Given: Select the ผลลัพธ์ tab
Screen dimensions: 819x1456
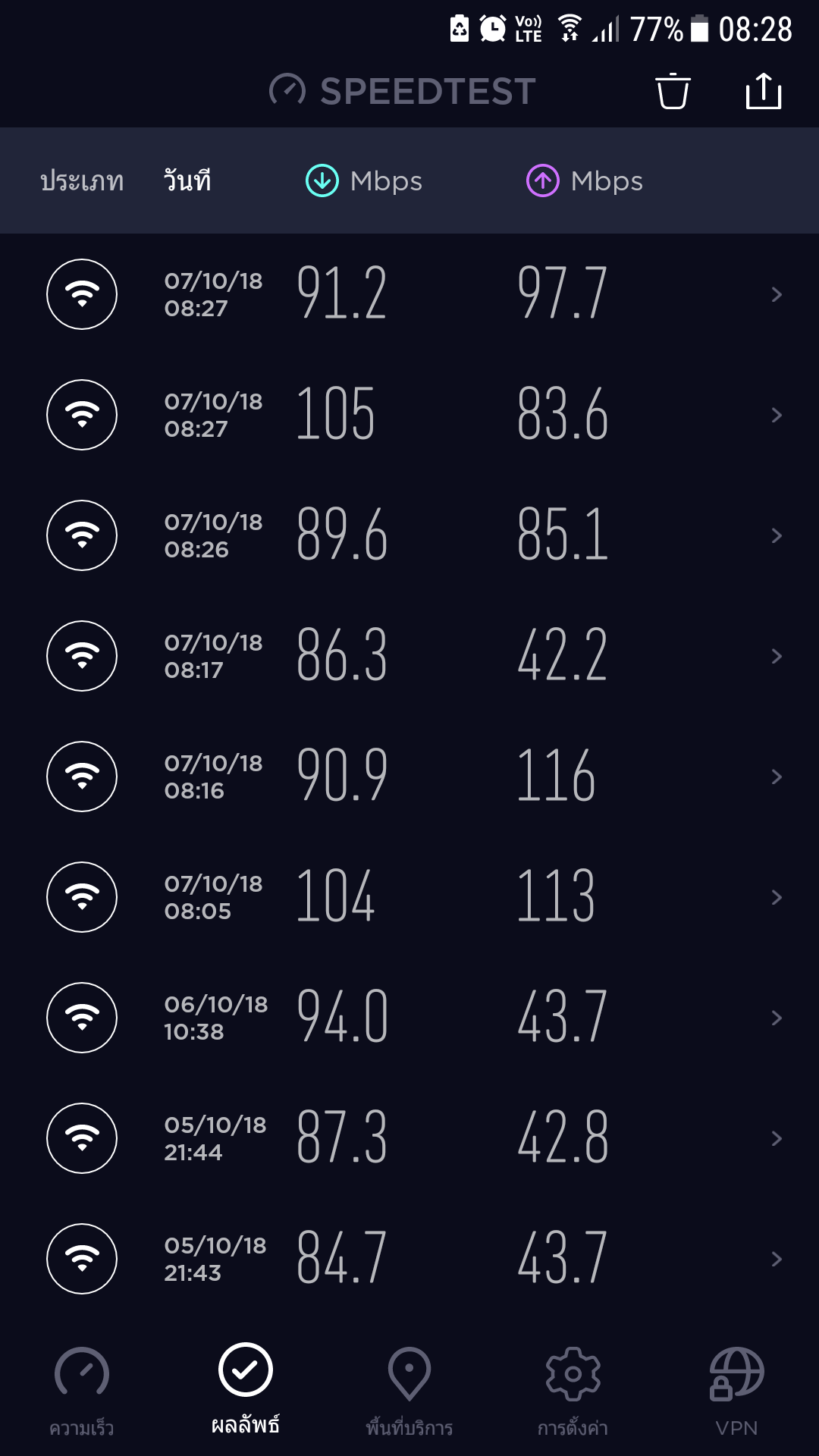Looking at the screenshot, I should 246,1392.
